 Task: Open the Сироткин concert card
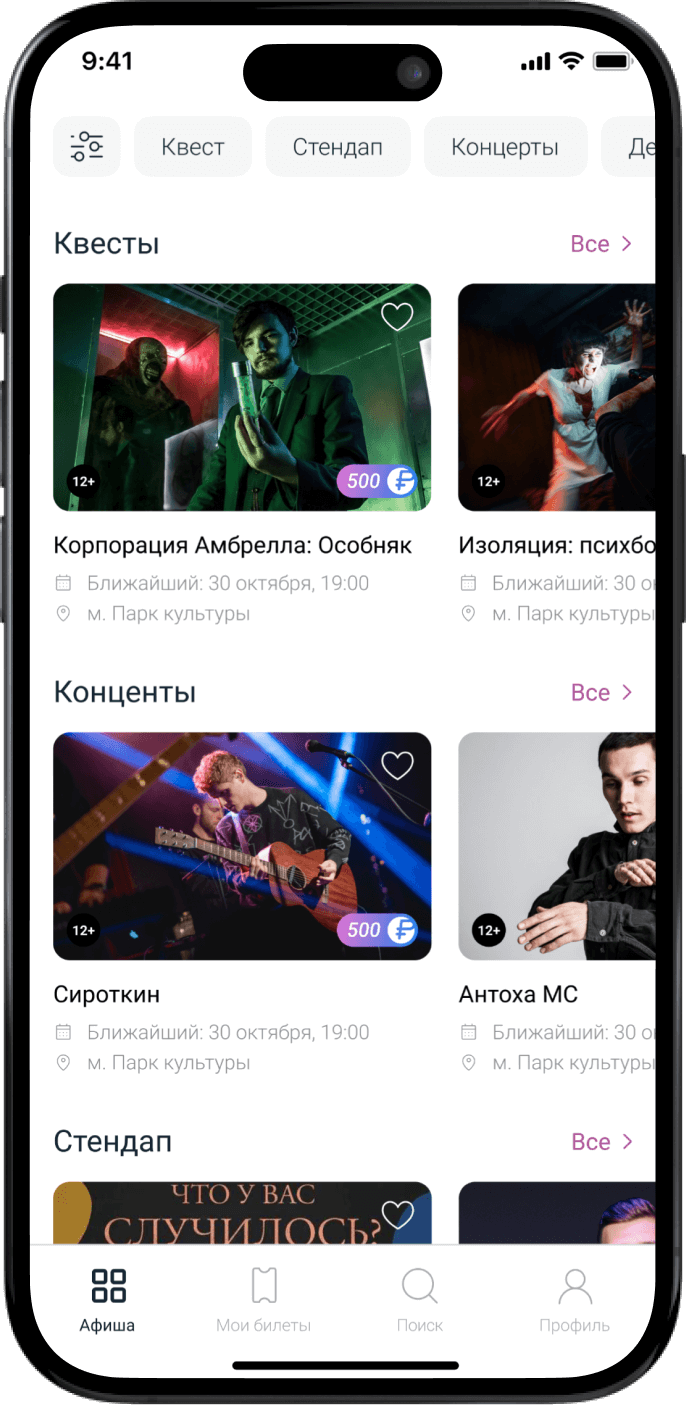coord(242,846)
